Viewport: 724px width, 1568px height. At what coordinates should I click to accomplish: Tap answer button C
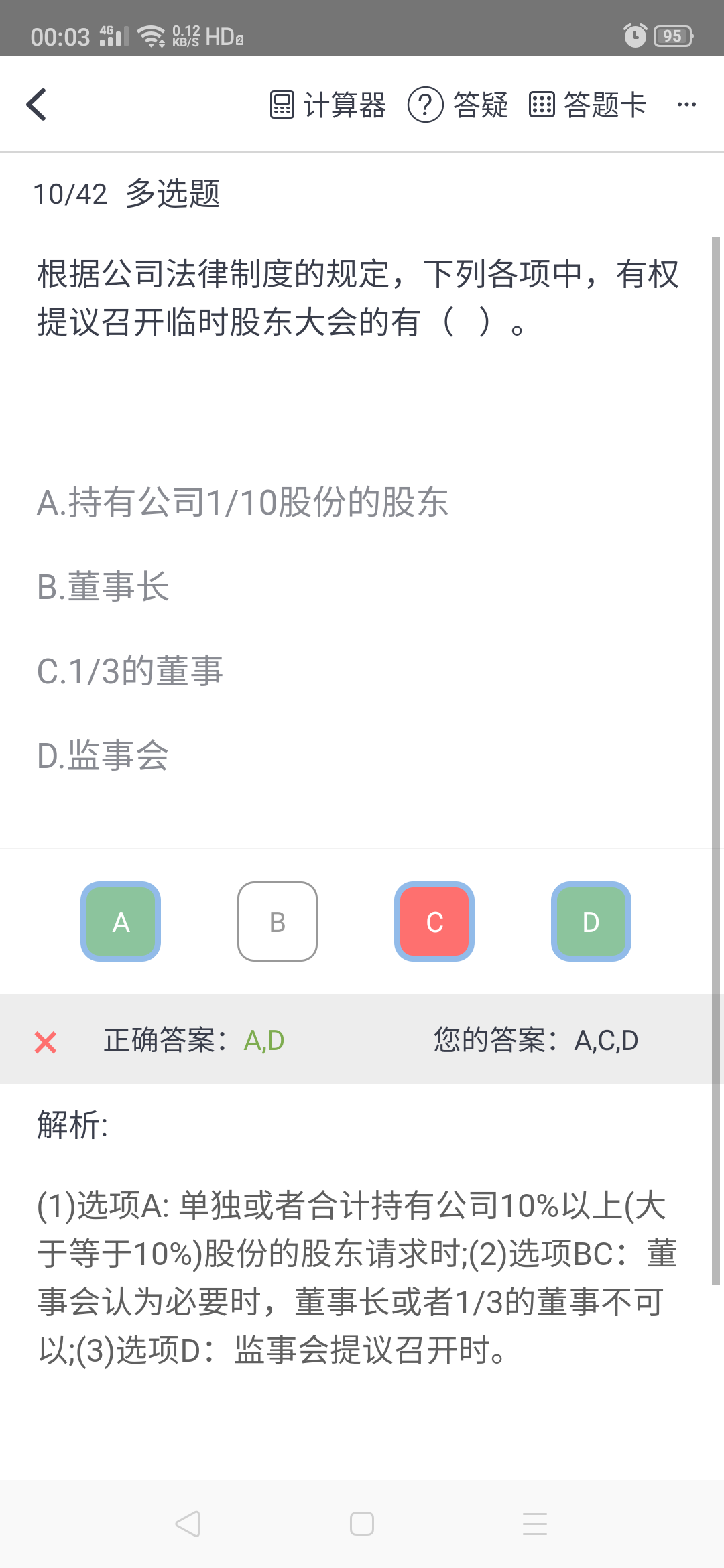[434, 921]
